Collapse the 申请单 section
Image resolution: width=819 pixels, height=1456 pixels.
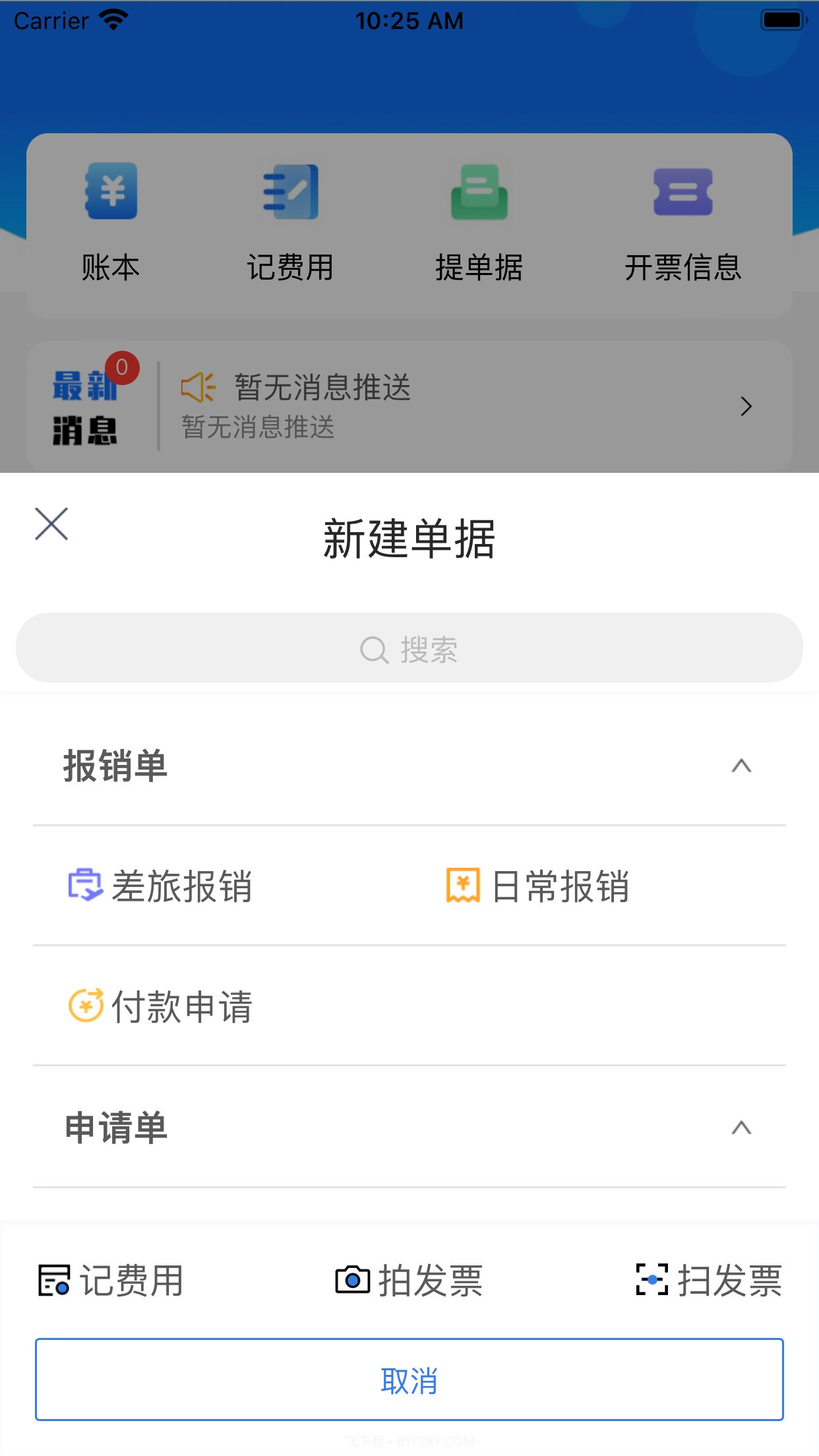click(x=741, y=1129)
